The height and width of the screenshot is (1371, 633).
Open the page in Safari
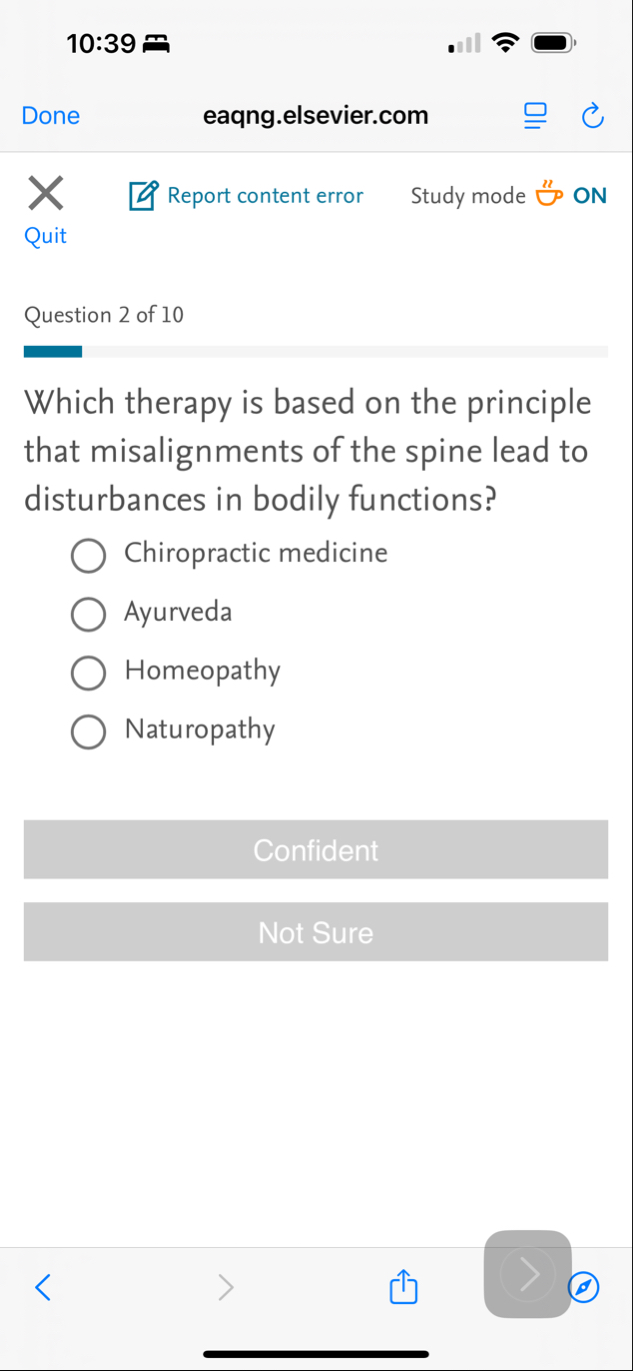584,1288
